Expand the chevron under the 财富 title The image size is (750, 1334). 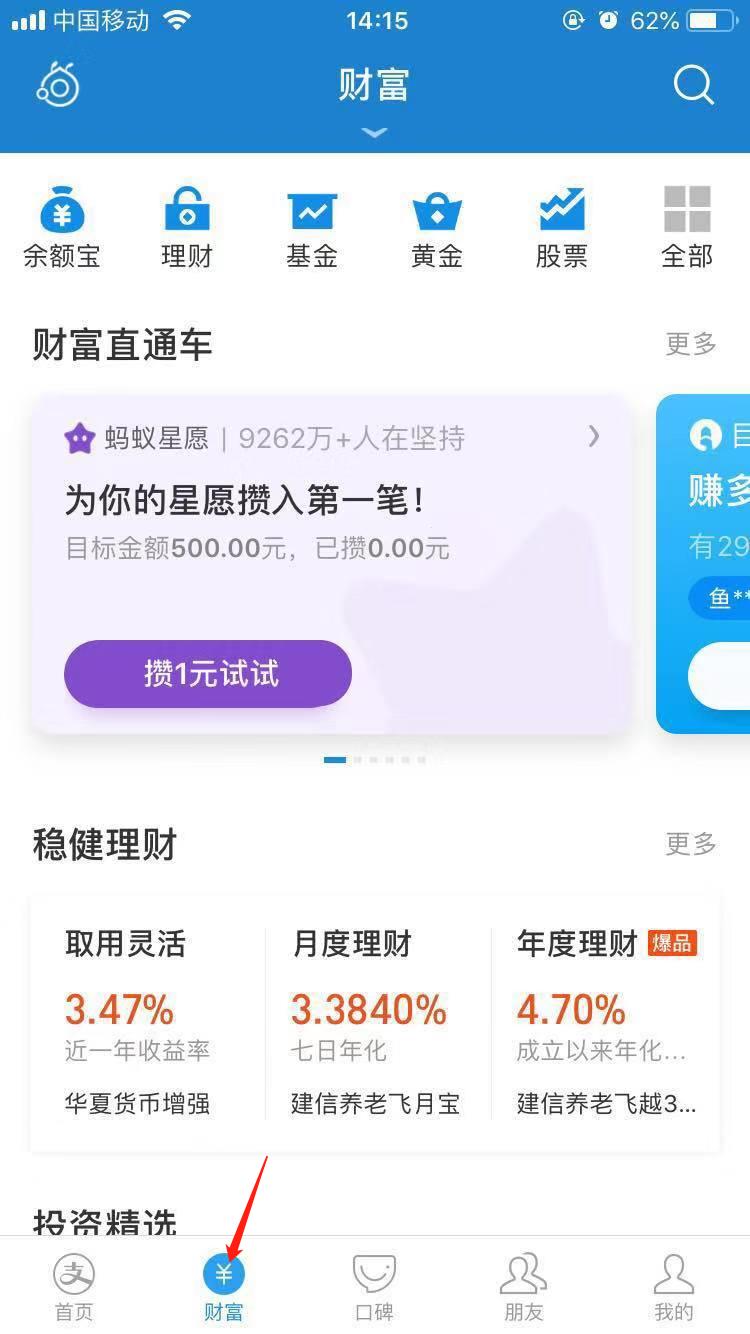(x=375, y=133)
